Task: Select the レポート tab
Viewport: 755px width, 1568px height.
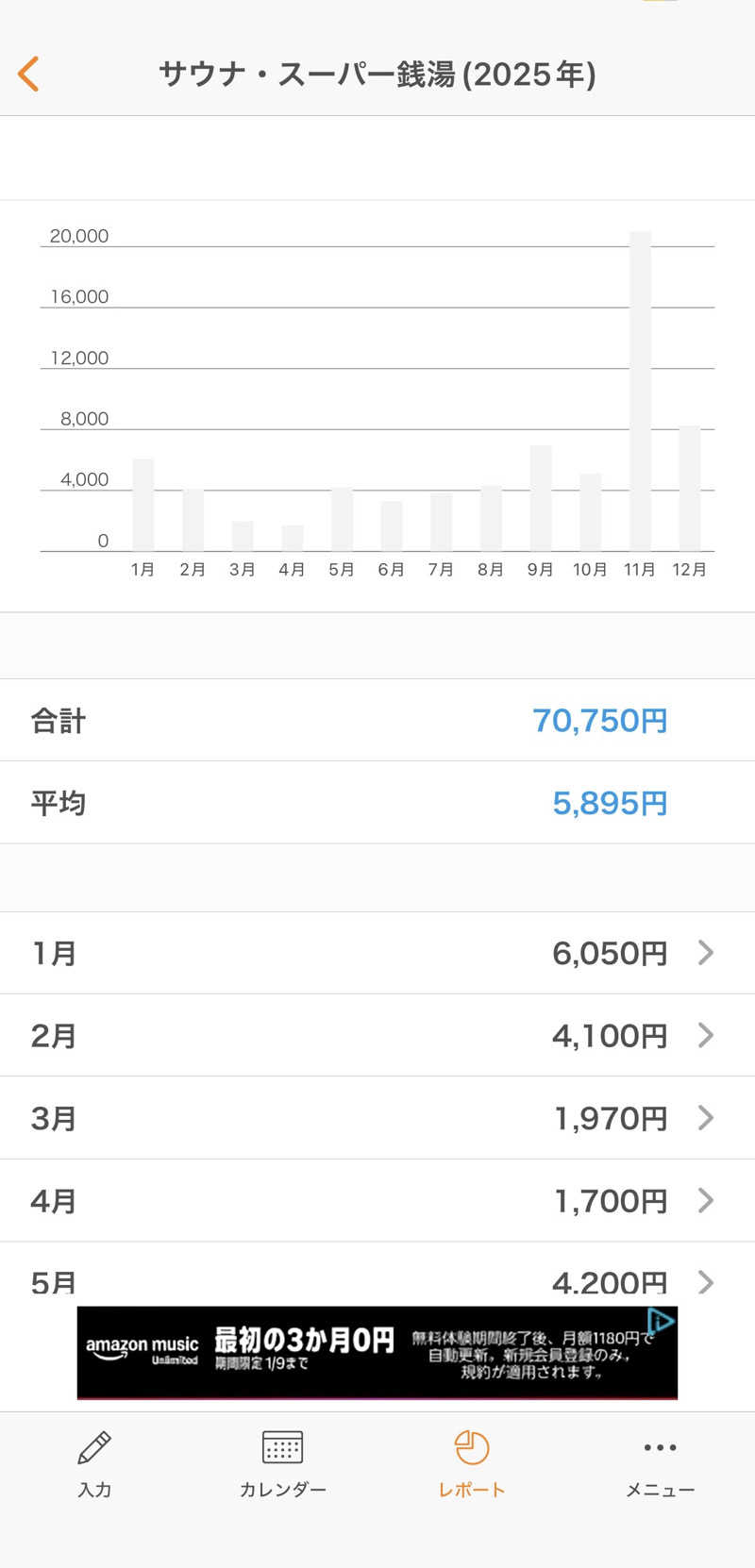Action: coord(471,1464)
